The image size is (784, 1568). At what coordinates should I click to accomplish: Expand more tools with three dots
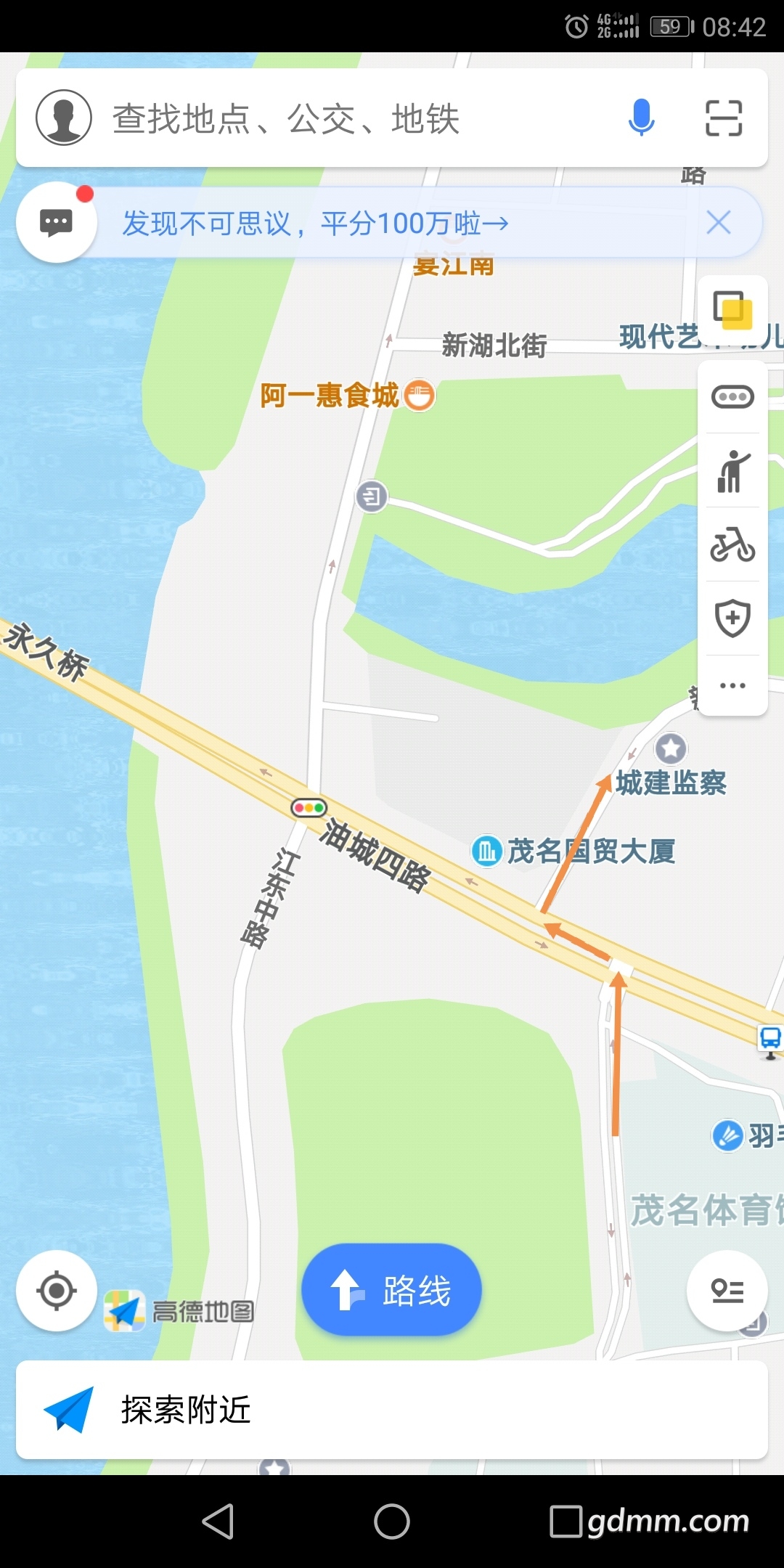732,685
